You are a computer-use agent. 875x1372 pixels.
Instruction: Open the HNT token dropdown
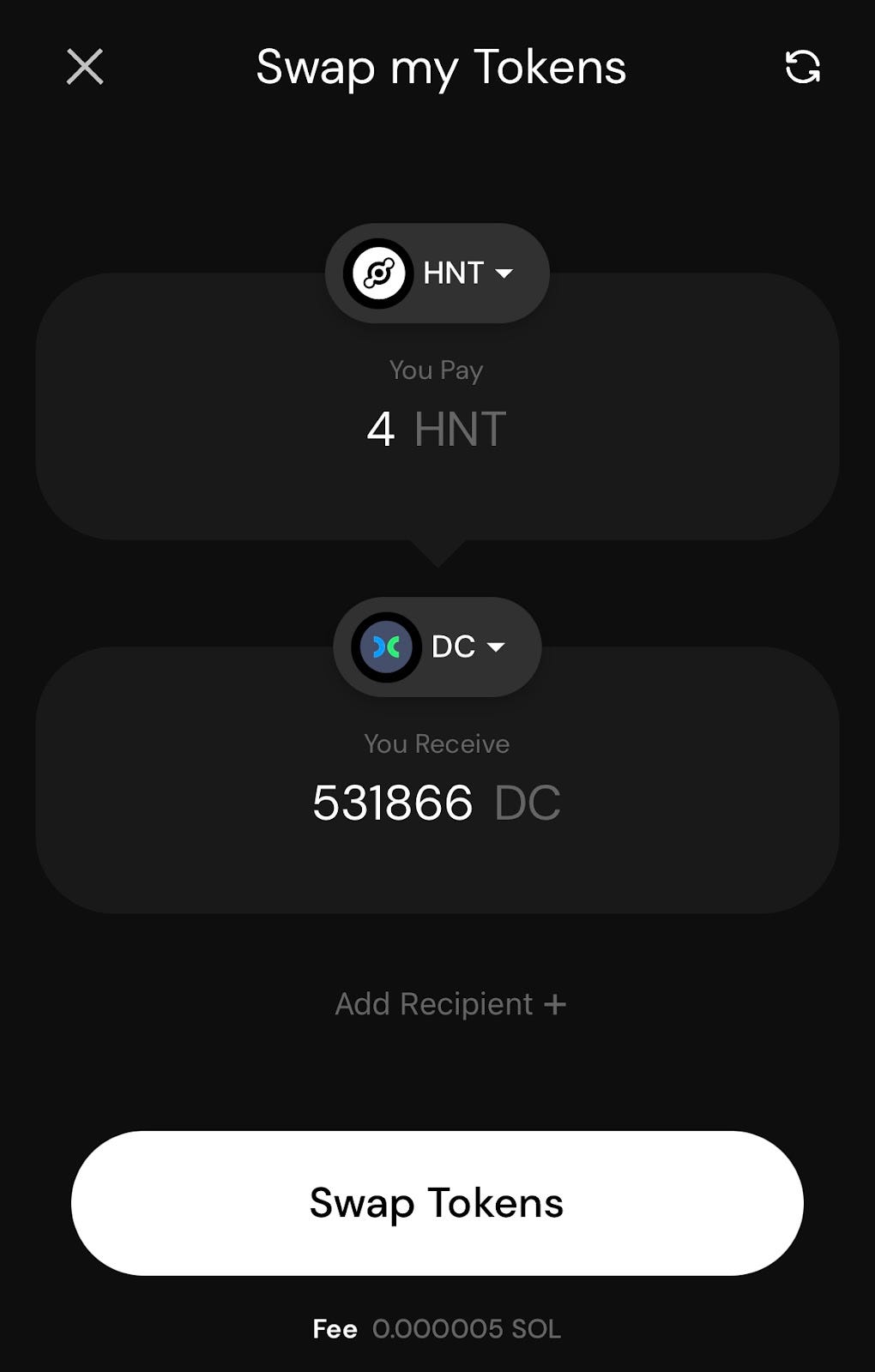pyautogui.click(x=437, y=274)
